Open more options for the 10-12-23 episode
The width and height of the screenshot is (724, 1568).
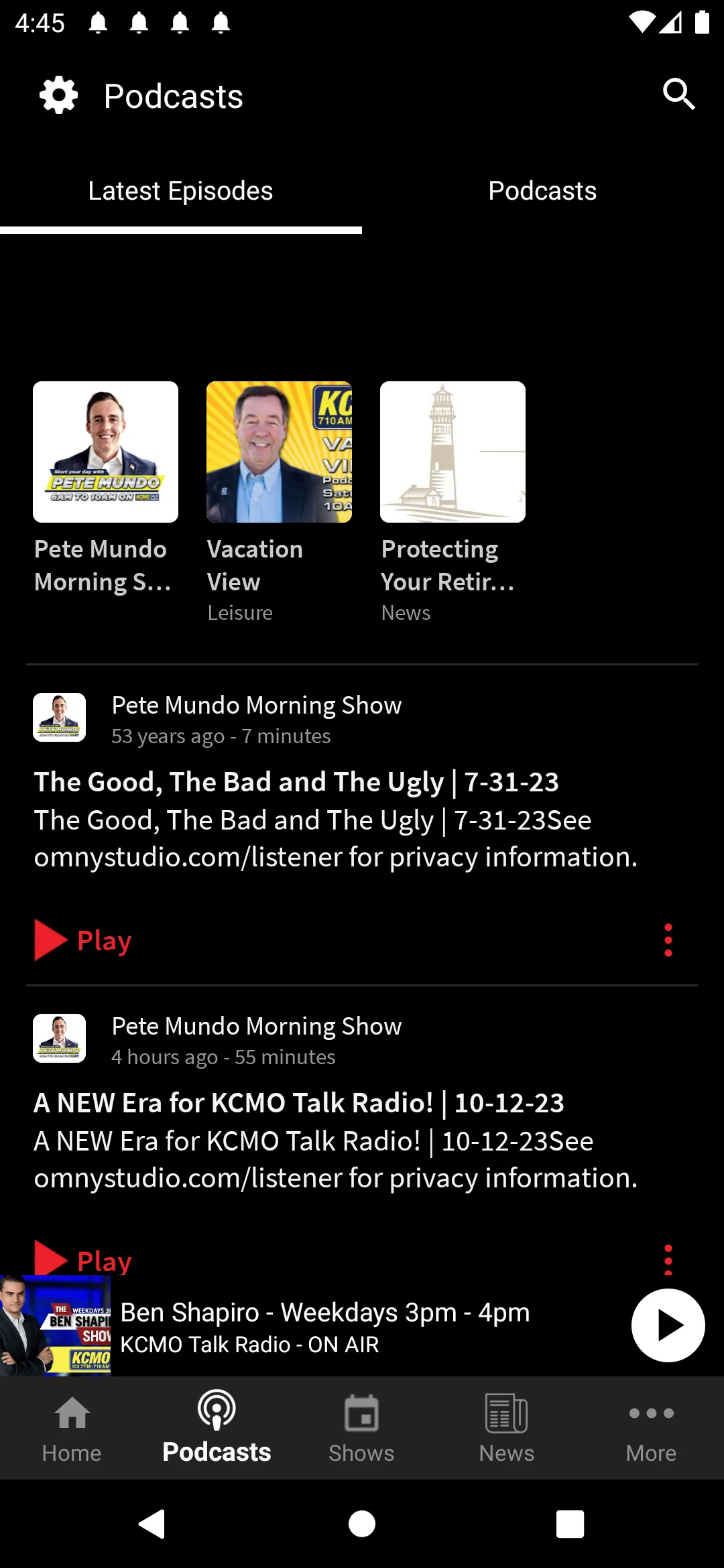(x=668, y=1258)
